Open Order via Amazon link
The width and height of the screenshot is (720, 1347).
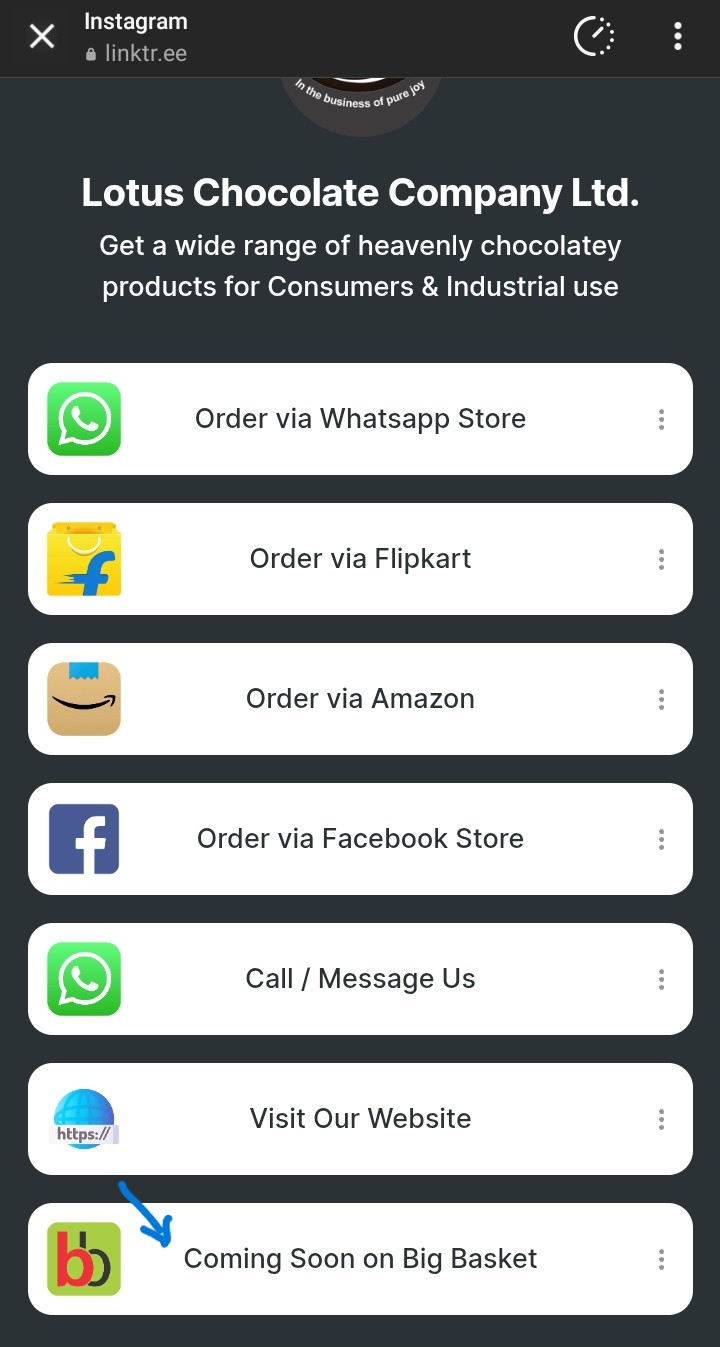pyautogui.click(x=360, y=699)
